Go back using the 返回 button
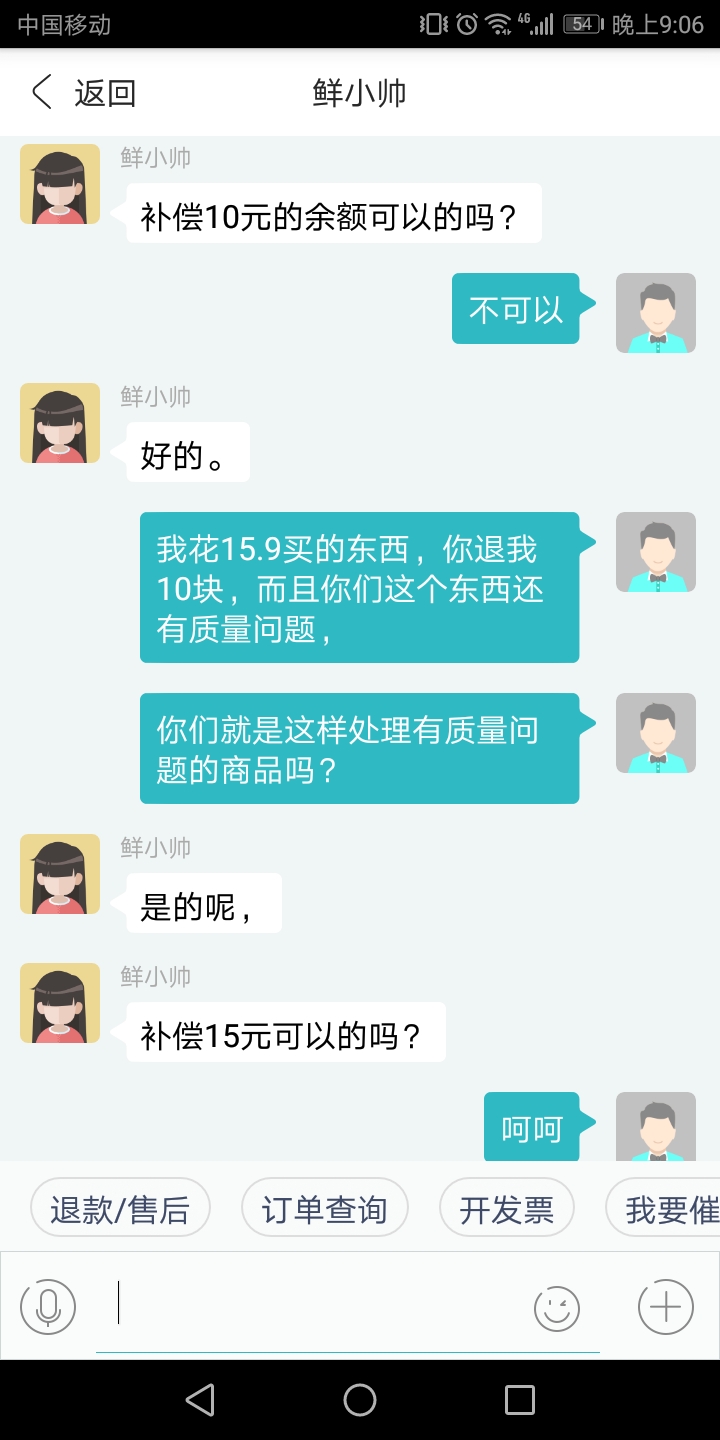 [84, 93]
